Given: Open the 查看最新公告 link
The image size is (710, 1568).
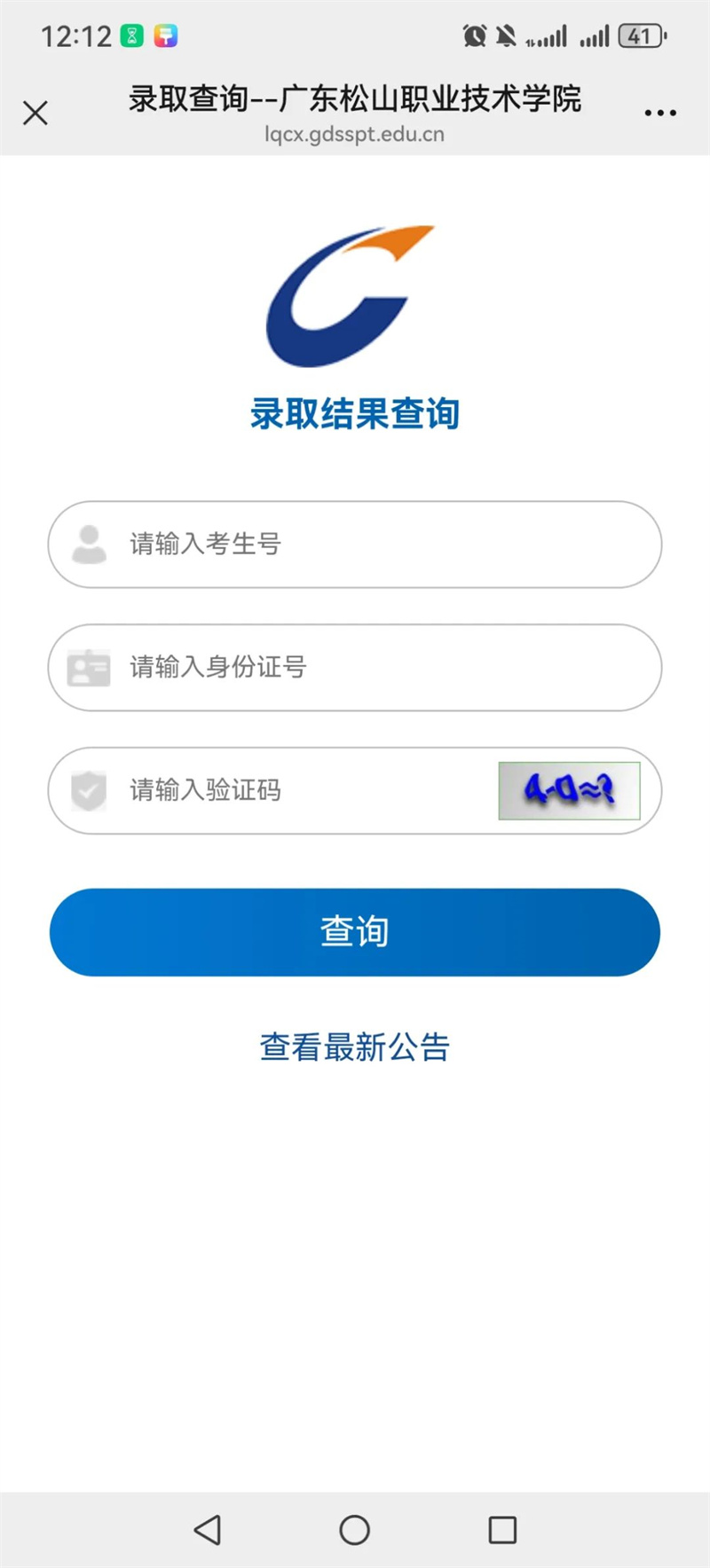Looking at the screenshot, I should [355, 1047].
